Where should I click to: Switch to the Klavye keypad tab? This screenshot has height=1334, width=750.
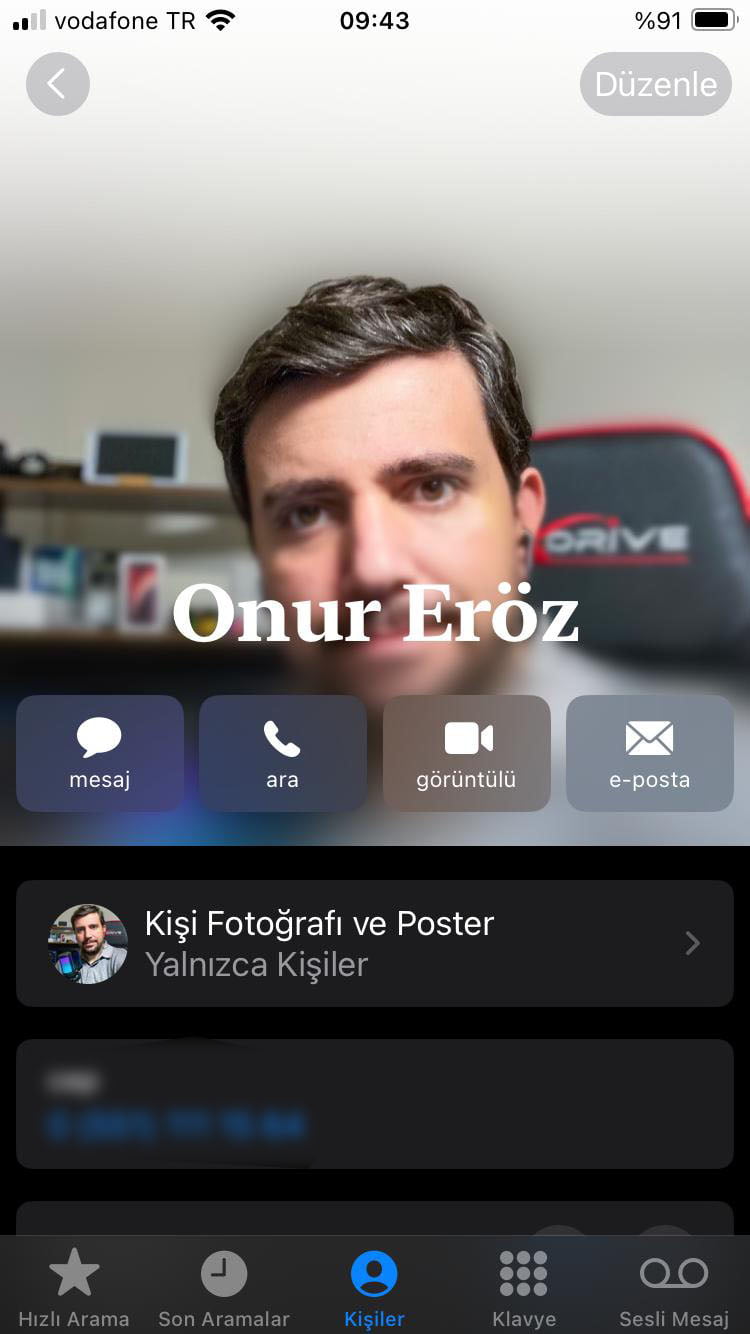524,1289
